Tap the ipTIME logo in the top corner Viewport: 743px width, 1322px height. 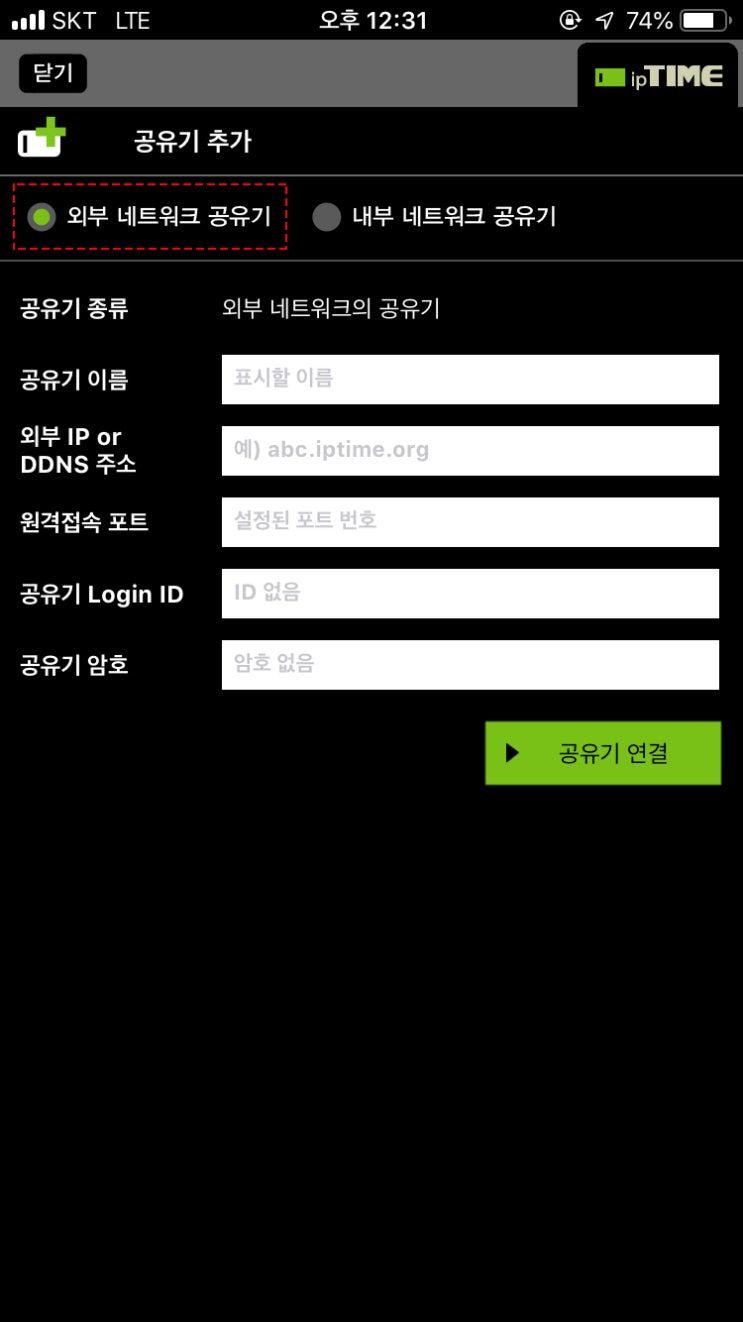click(x=658, y=74)
